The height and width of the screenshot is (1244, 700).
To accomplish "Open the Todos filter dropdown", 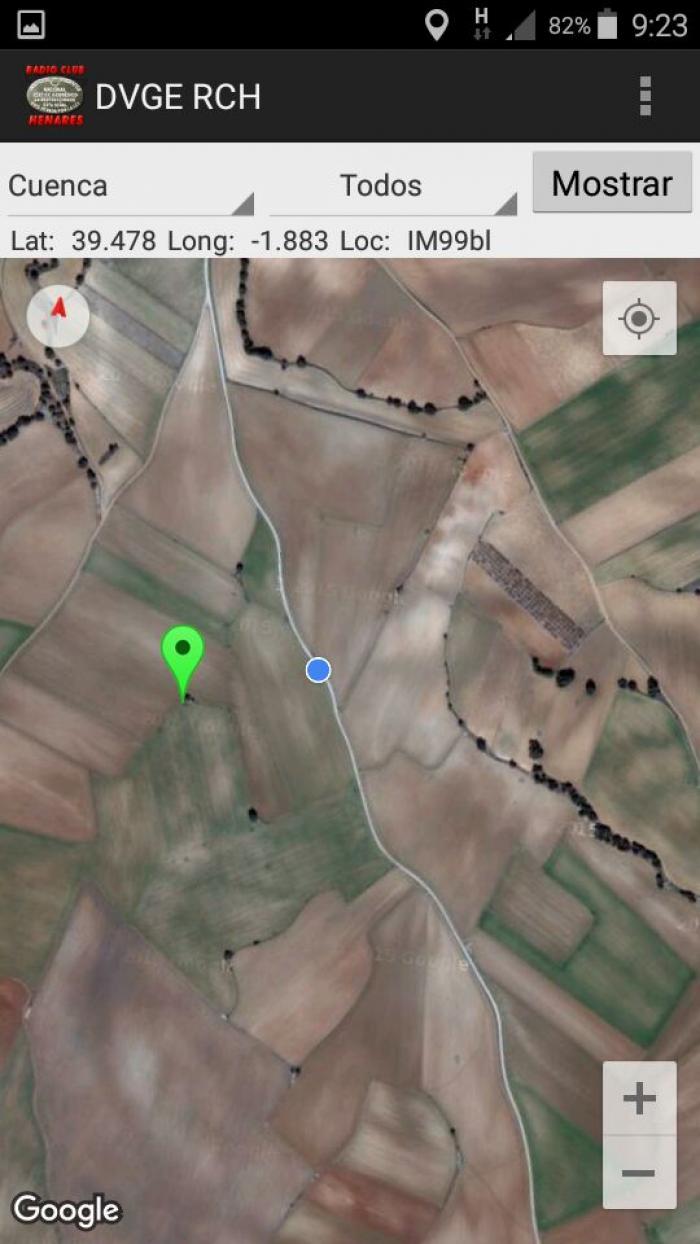I will pyautogui.click(x=393, y=186).
